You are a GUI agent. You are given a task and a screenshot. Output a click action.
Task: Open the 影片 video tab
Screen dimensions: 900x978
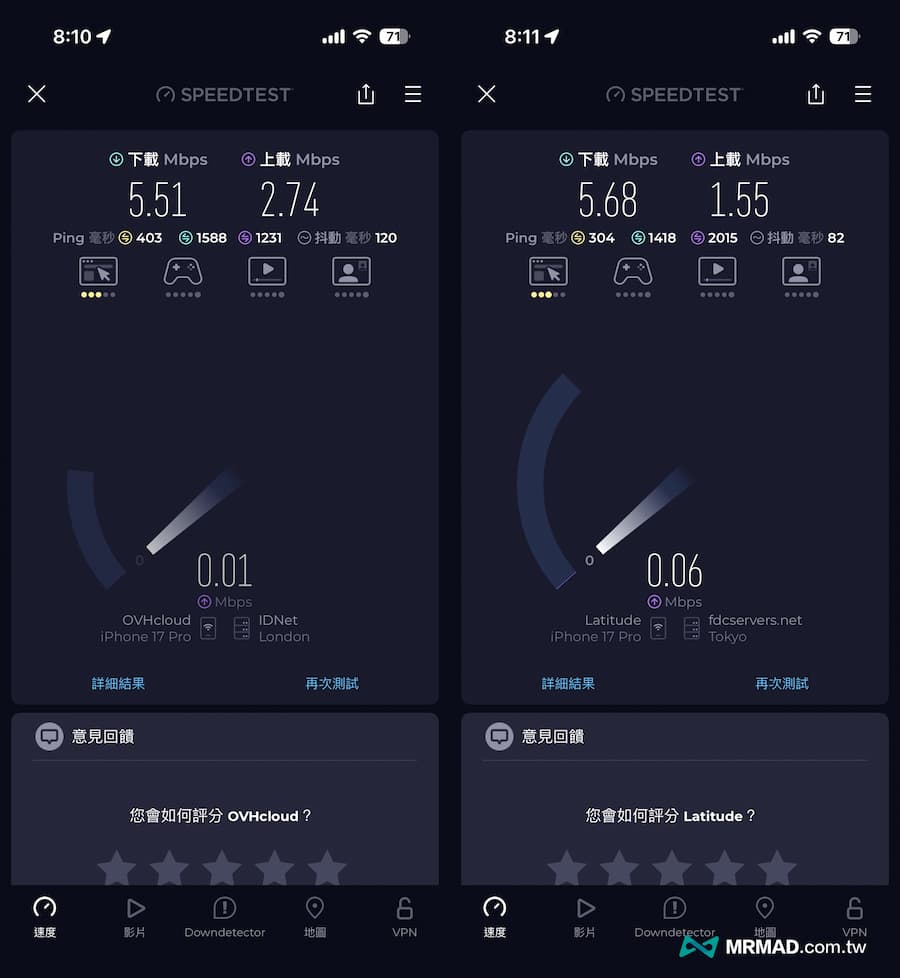(134, 915)
